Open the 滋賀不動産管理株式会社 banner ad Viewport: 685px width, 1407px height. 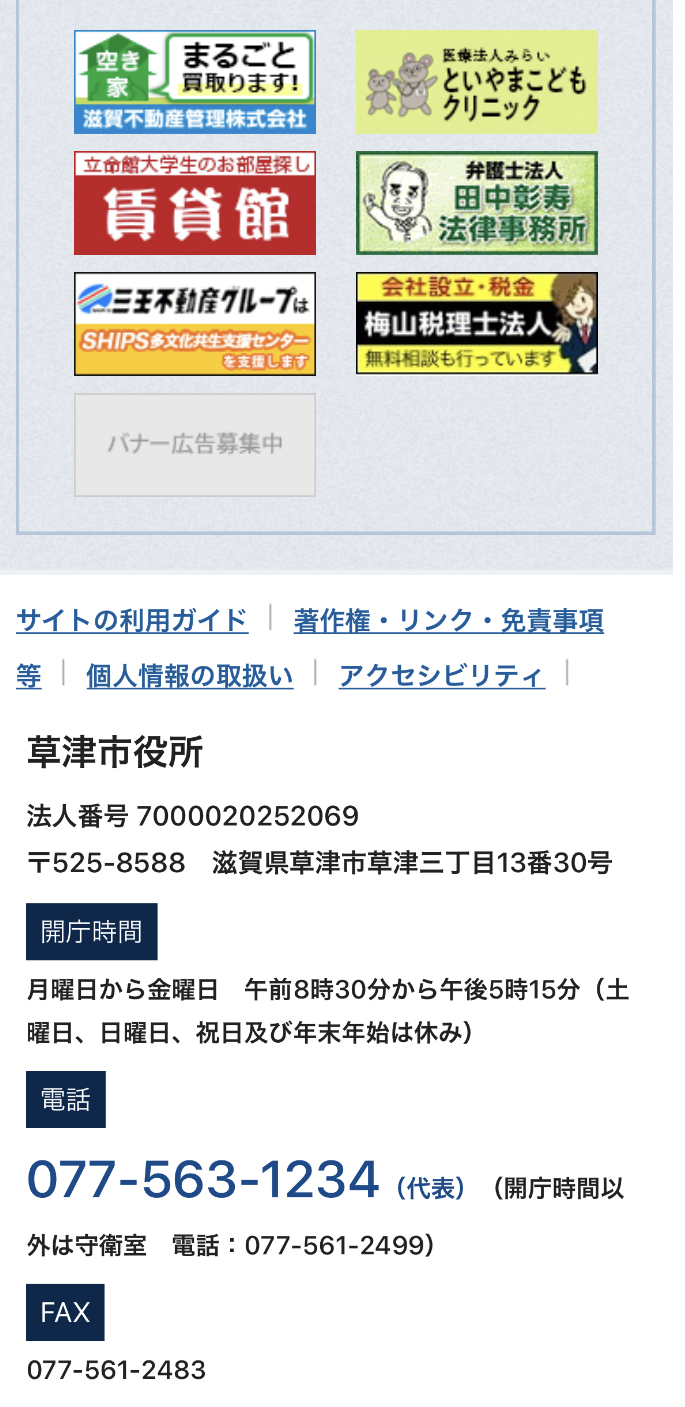[195, 82]
